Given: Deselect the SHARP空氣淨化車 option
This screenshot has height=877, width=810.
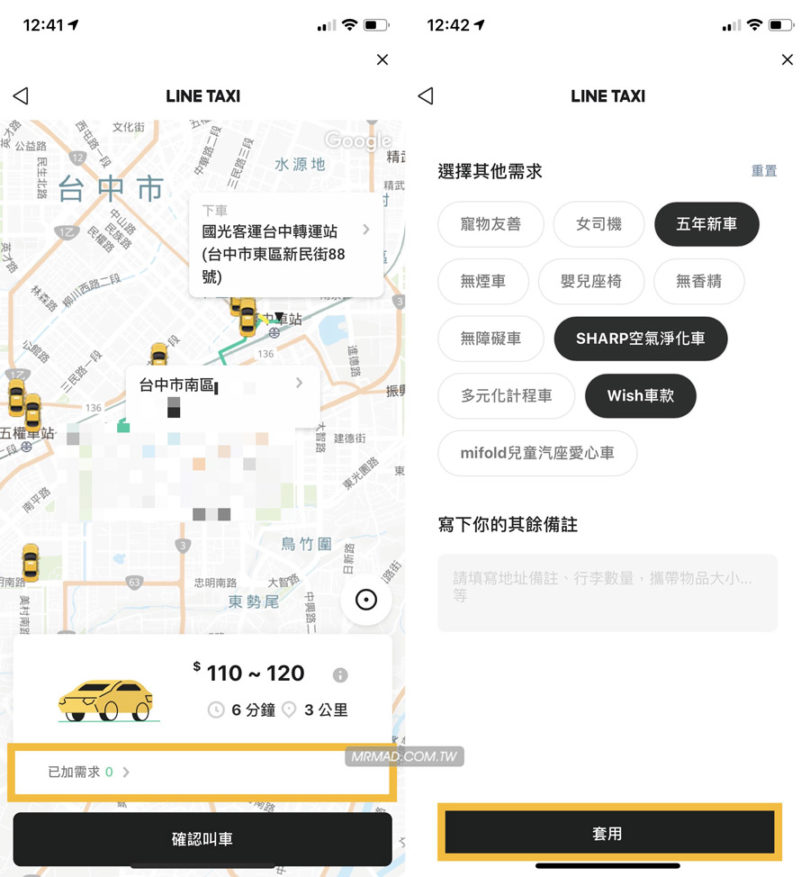Looking at the screenshot, I should click(640, 339).
